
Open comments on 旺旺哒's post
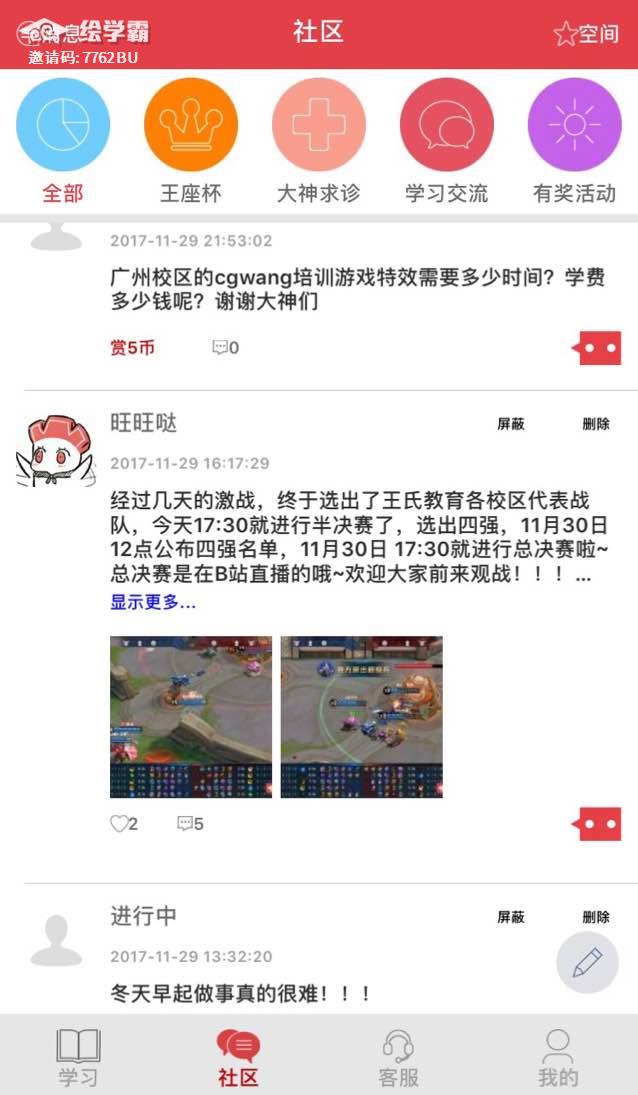[x=189, y=824]
